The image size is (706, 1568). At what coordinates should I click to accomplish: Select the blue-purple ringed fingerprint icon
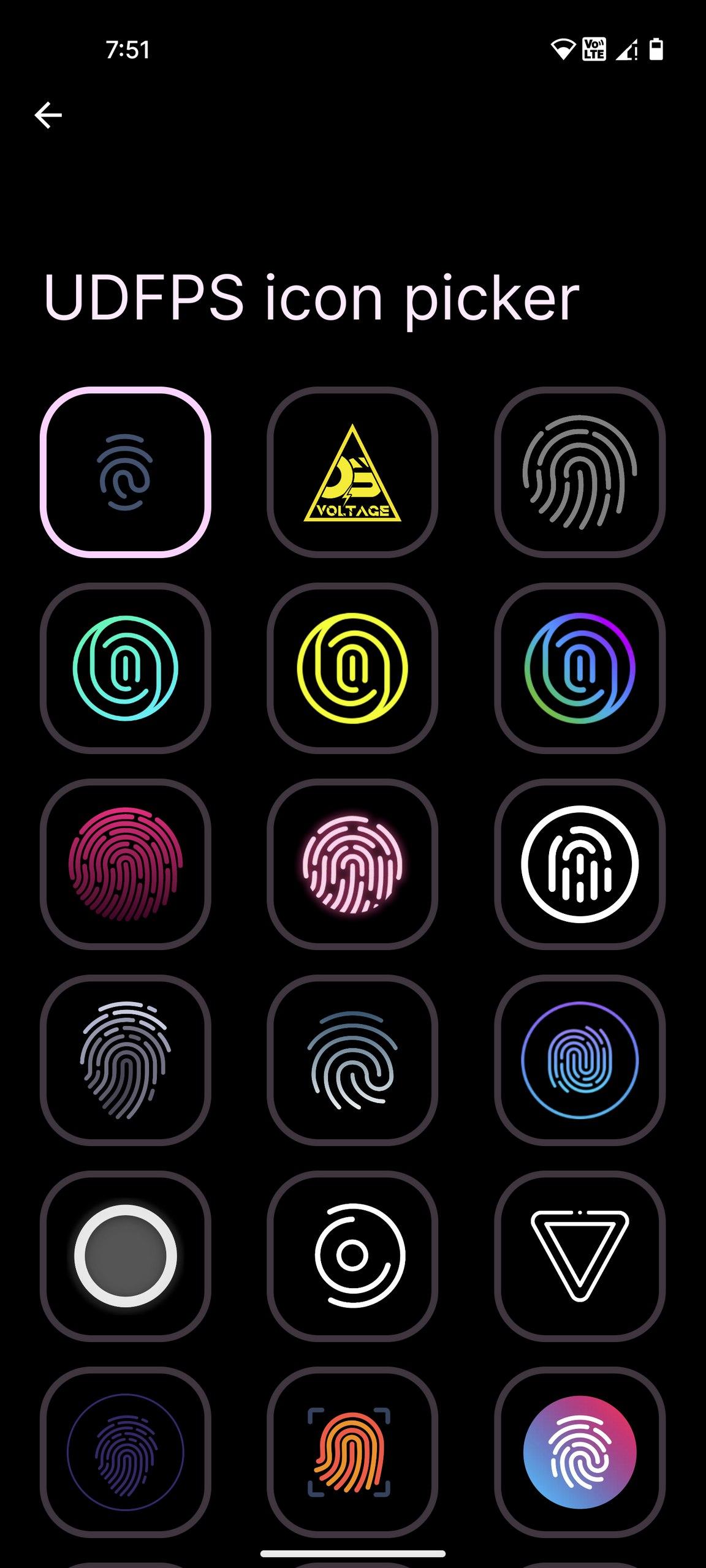(x=580, y=1060)
